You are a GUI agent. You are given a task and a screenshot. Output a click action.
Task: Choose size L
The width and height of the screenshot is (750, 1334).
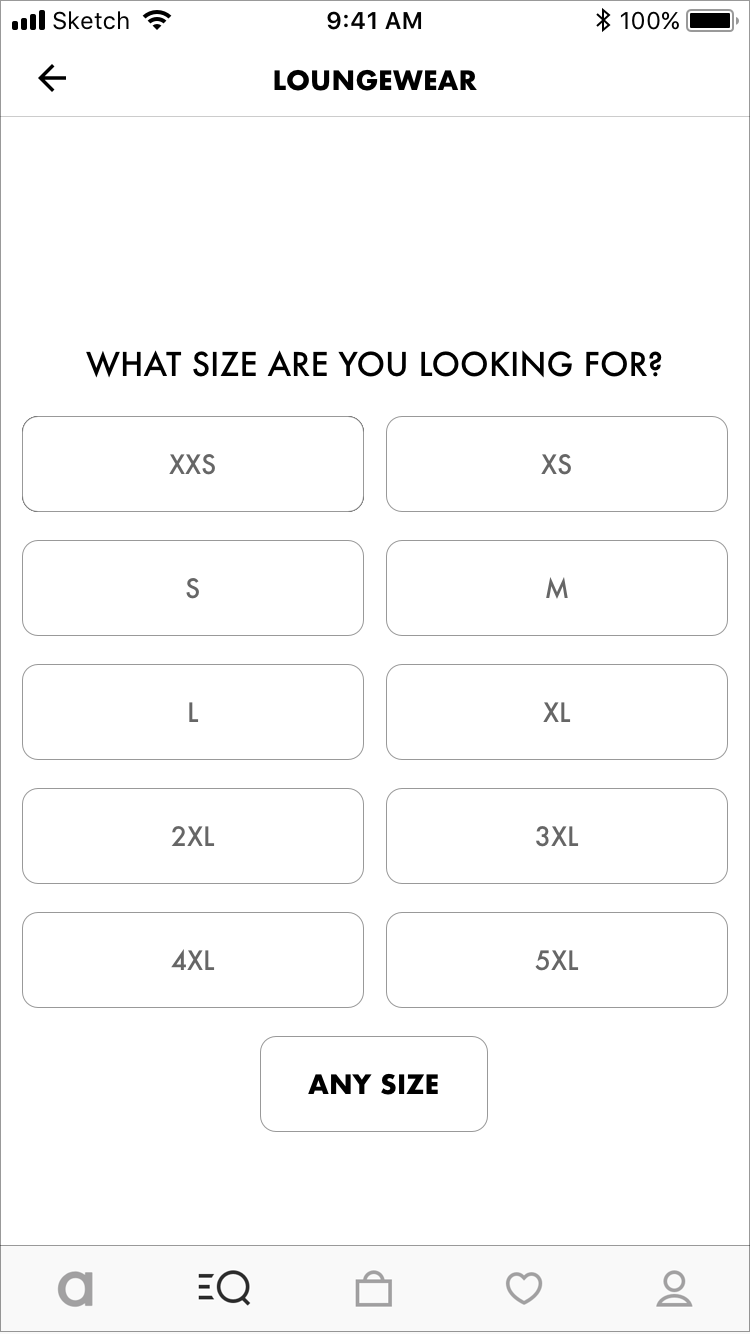click(193, 712)
